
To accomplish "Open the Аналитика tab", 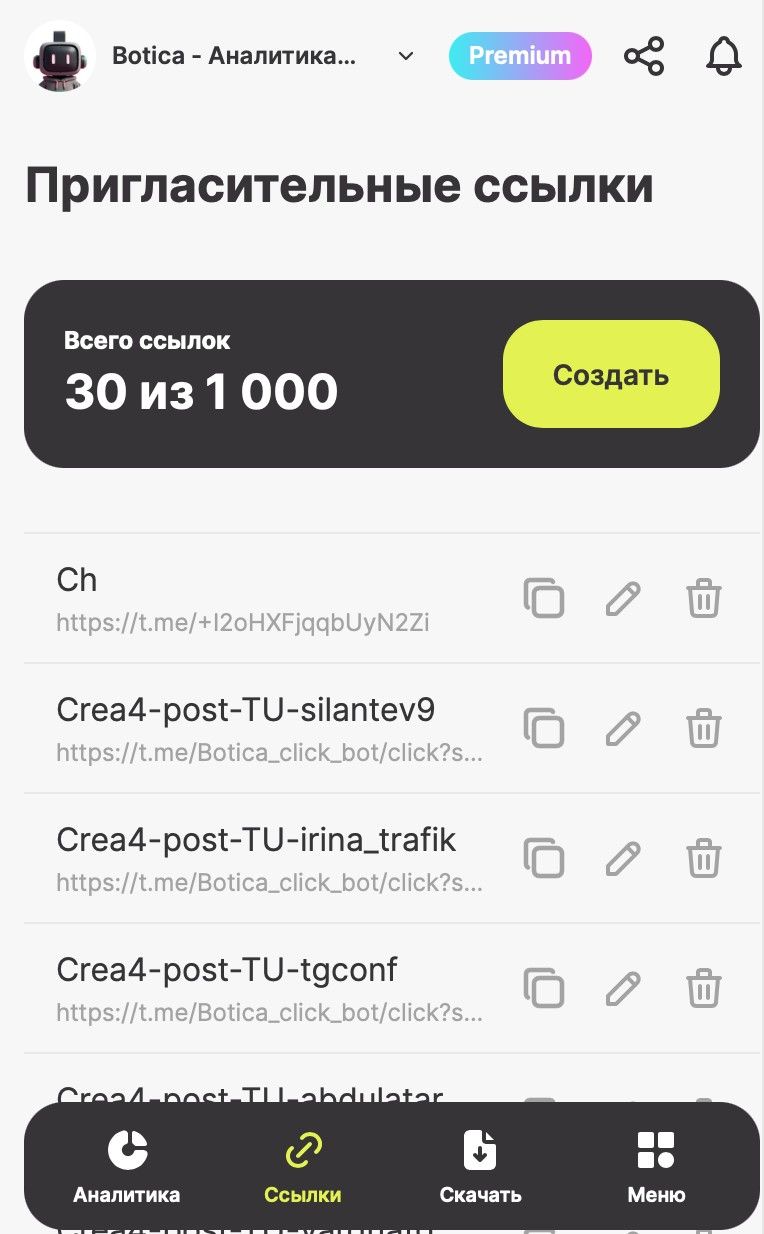I will coord(127,1167).
